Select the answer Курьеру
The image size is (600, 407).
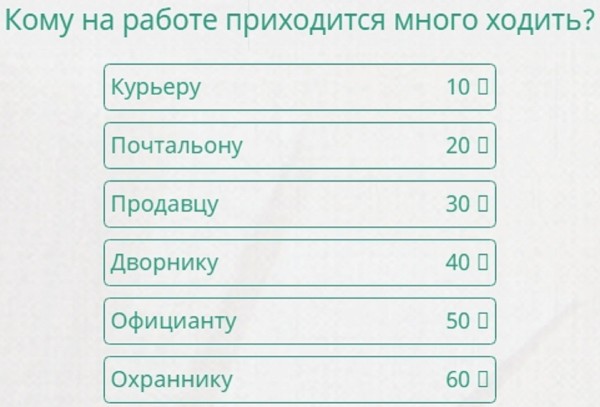pos(299,87)
